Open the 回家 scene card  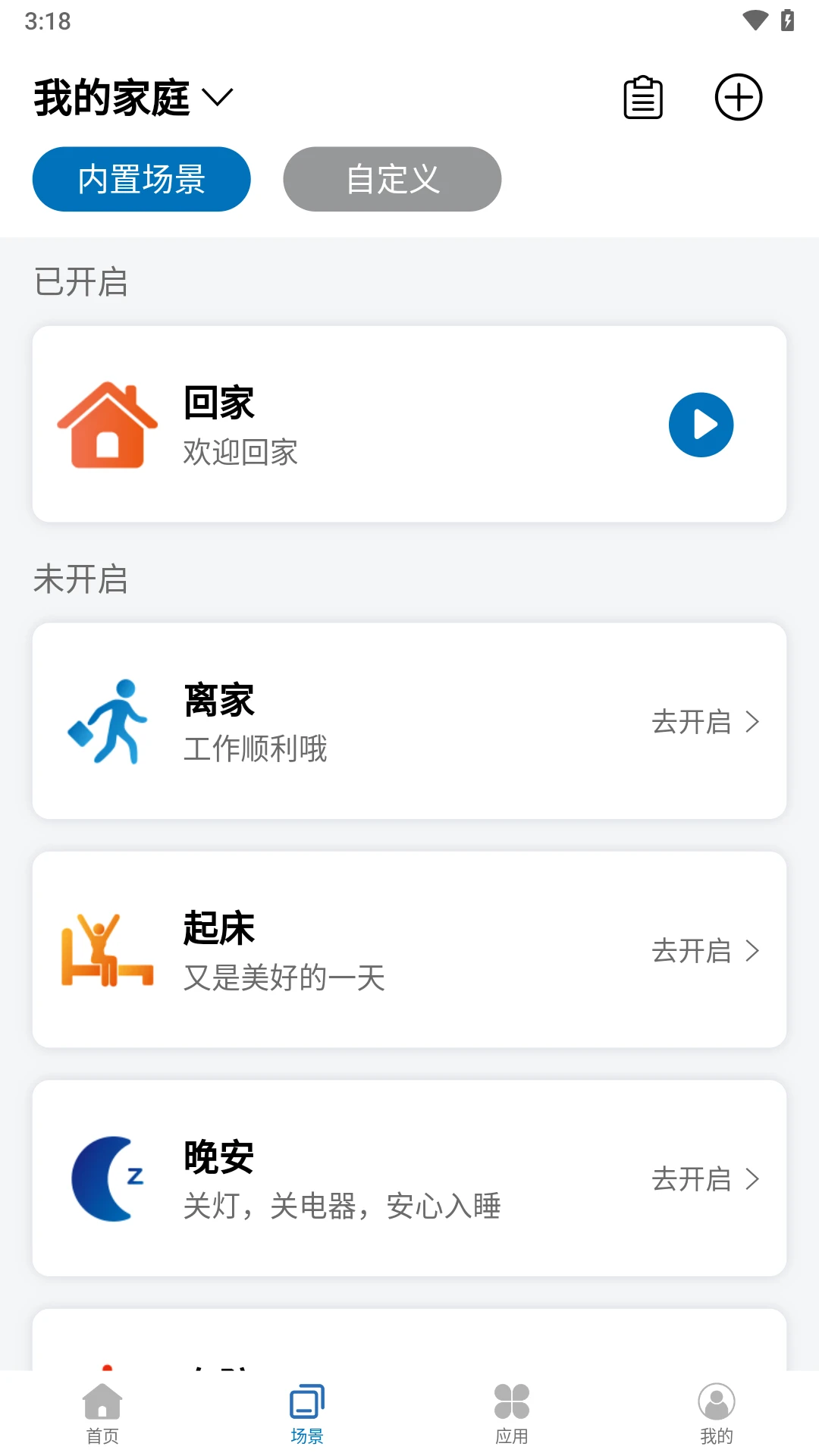[409, 425]
